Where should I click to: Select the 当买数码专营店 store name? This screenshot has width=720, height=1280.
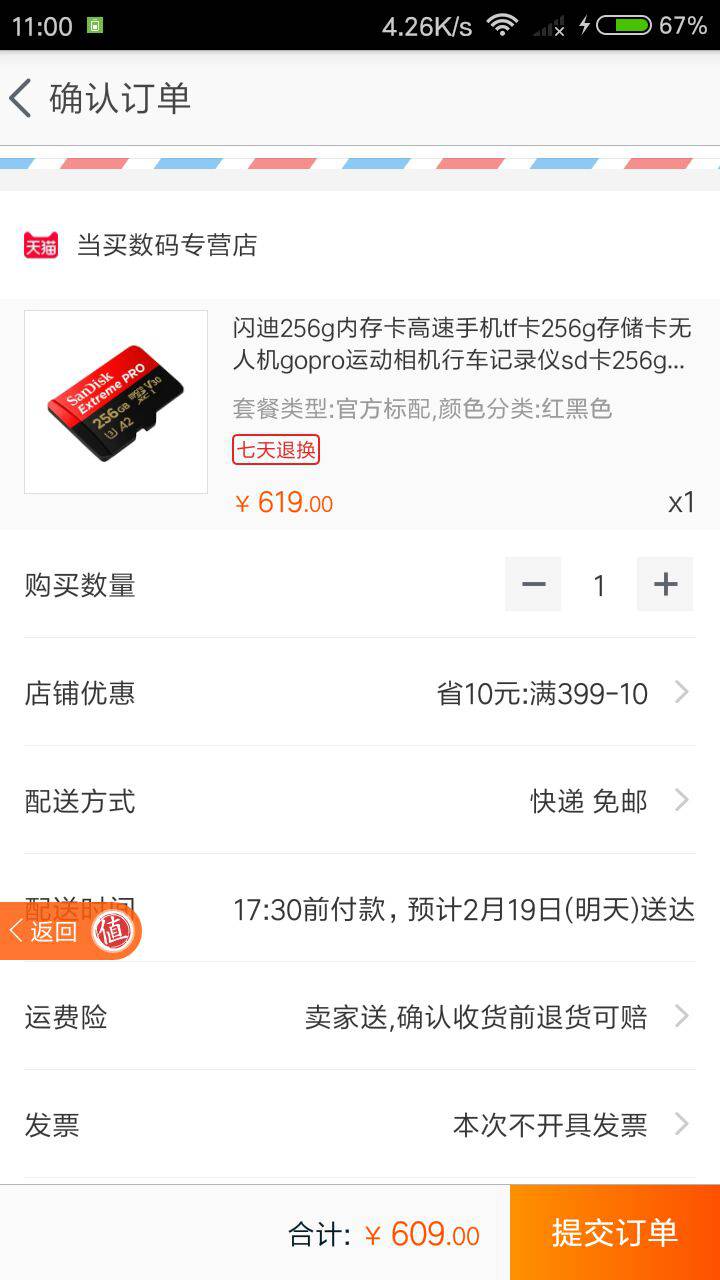click(x=168, y=246)
